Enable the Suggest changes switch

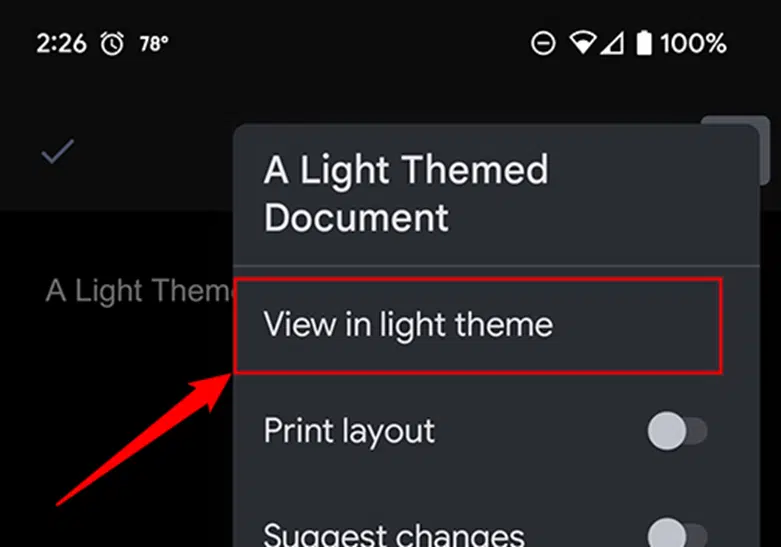pyautogui.click(x=677, y=533)
